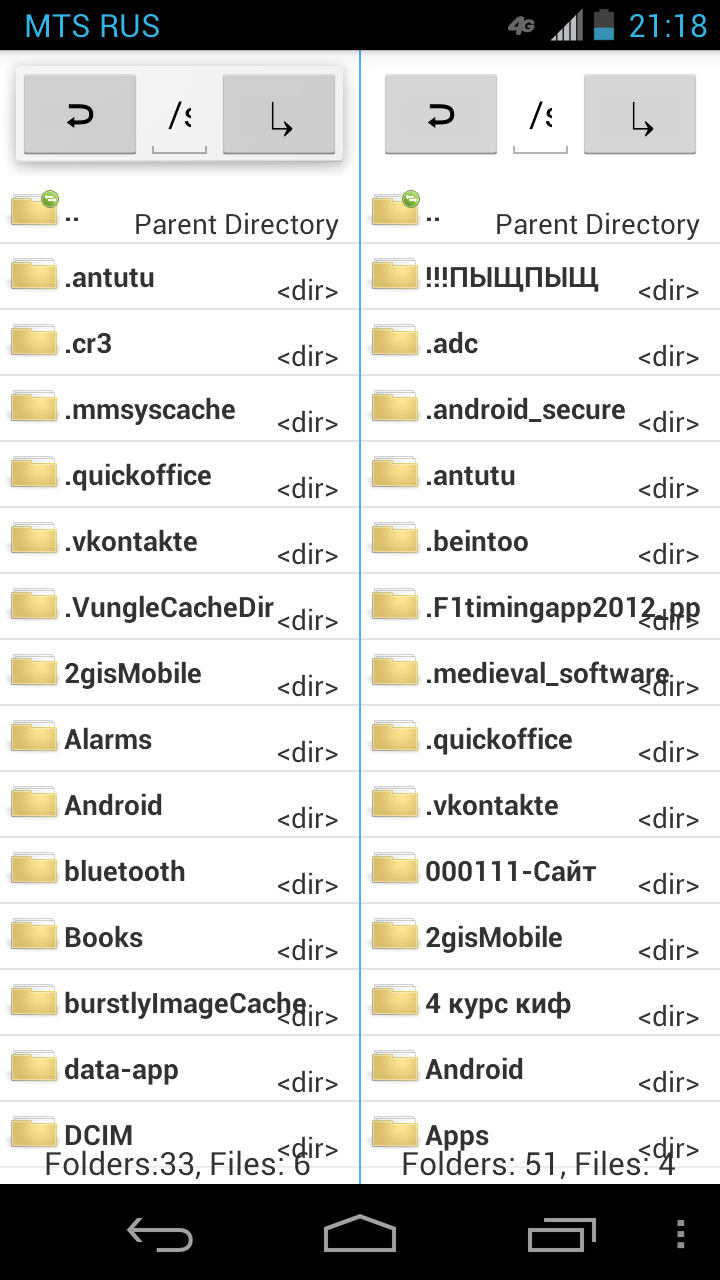Viewport: 720px width, 1280px height.
Task: Open the Alarms folder
Action: coord(179,739)
